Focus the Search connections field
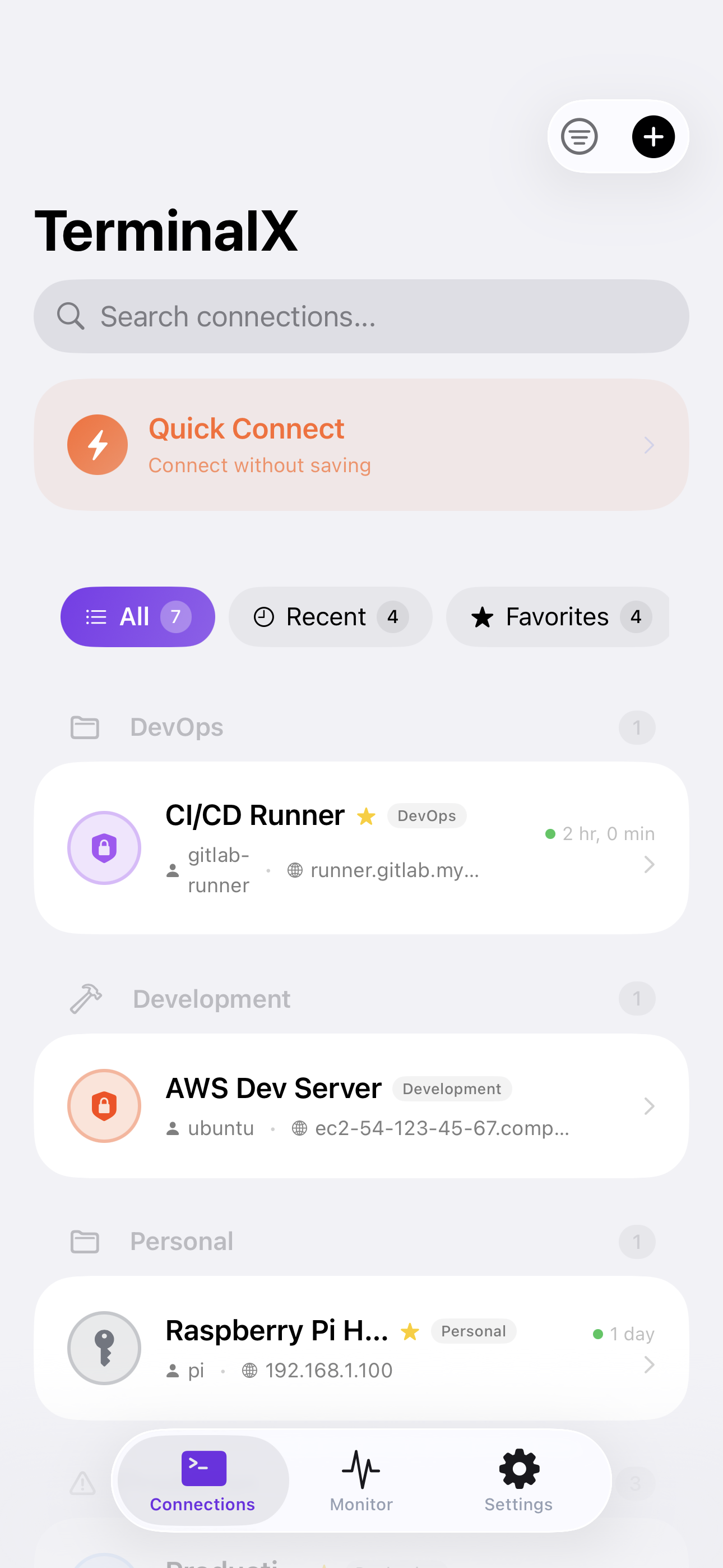Viewport: 723px width, 1568px height. (x=361, y=316)
